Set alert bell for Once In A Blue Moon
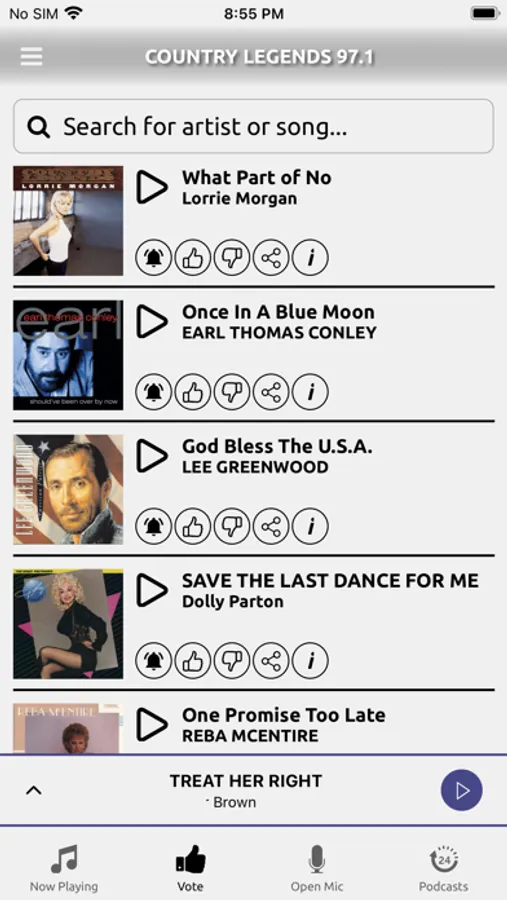The width and height of the screenshot is (507, 900). pyautogui.click(x=154, y=392)
